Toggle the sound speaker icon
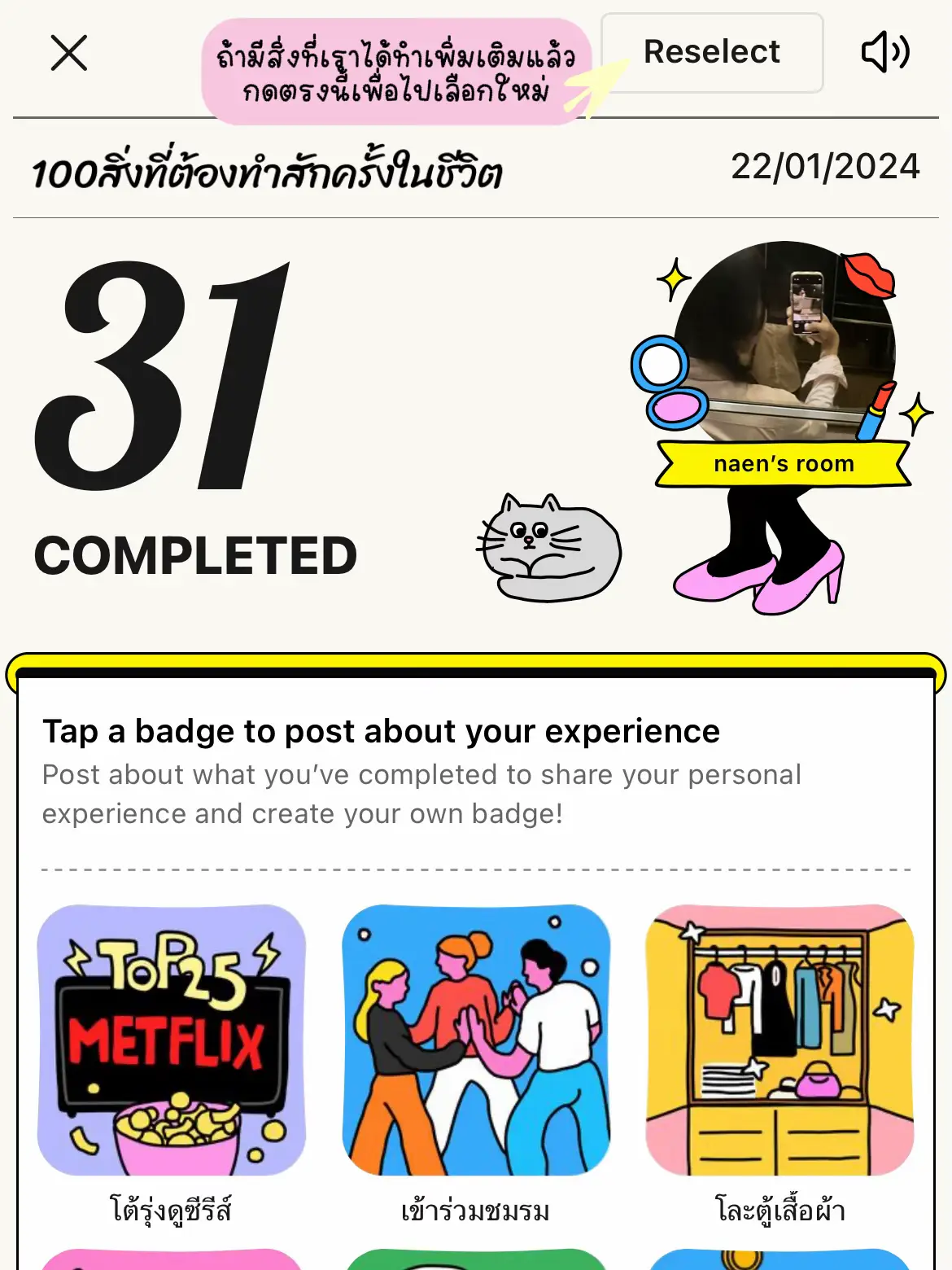 (884, 53)
